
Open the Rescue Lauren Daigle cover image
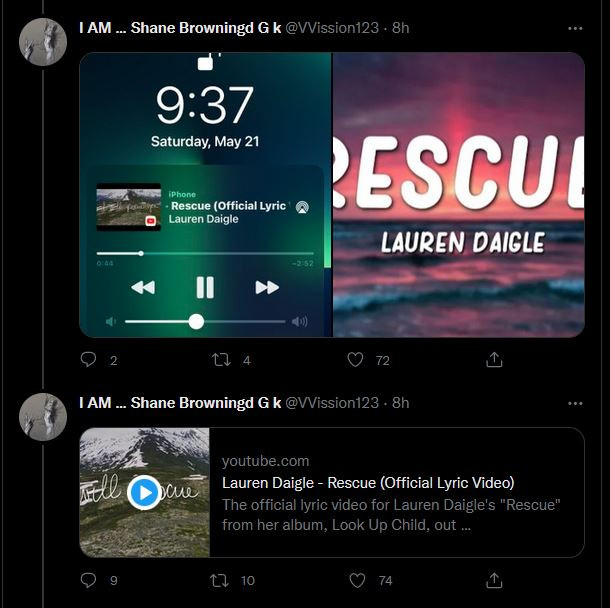click(x=458, y=195)
